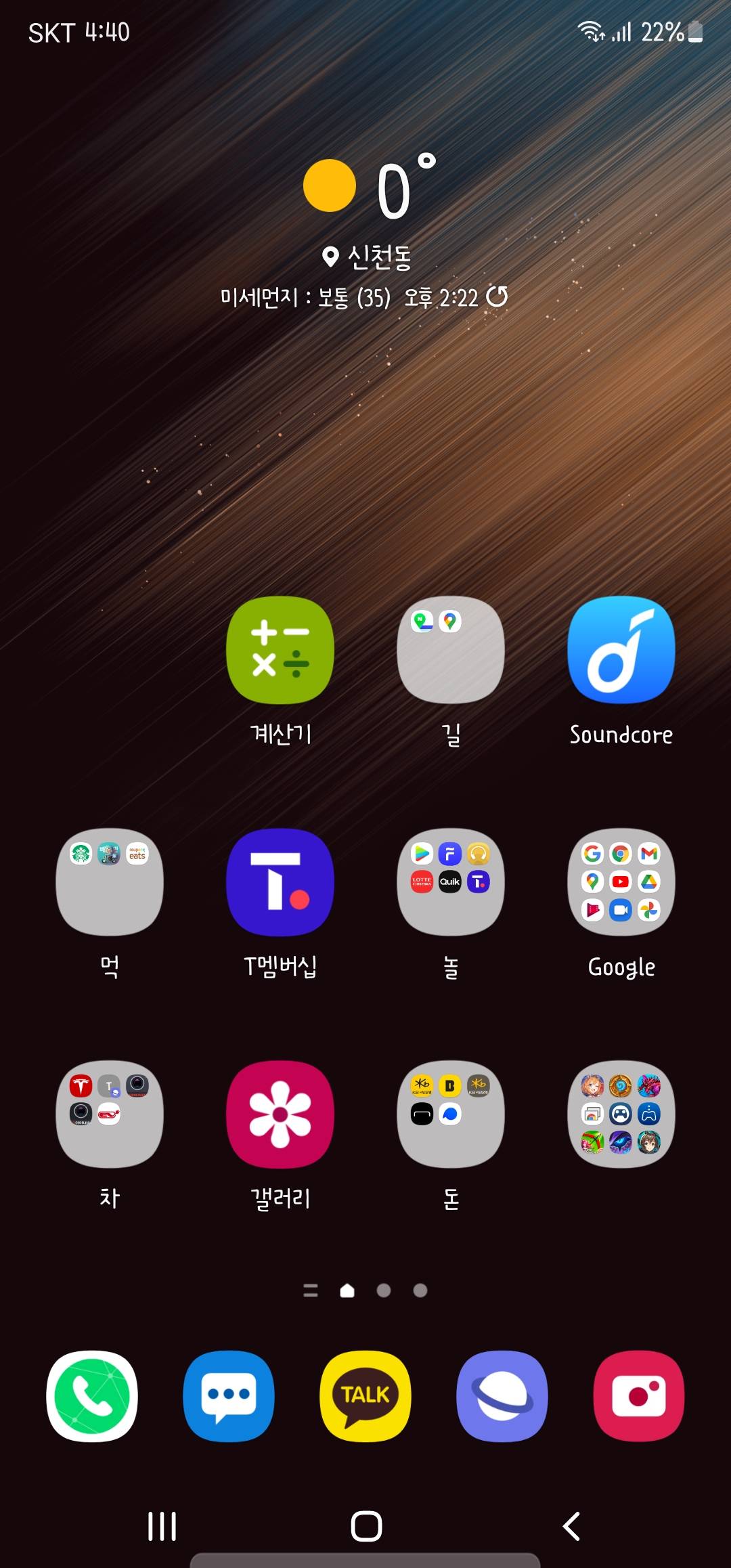731x1568 pixels.
Task: Open the 돈 folder
Action: (450, 1114)
